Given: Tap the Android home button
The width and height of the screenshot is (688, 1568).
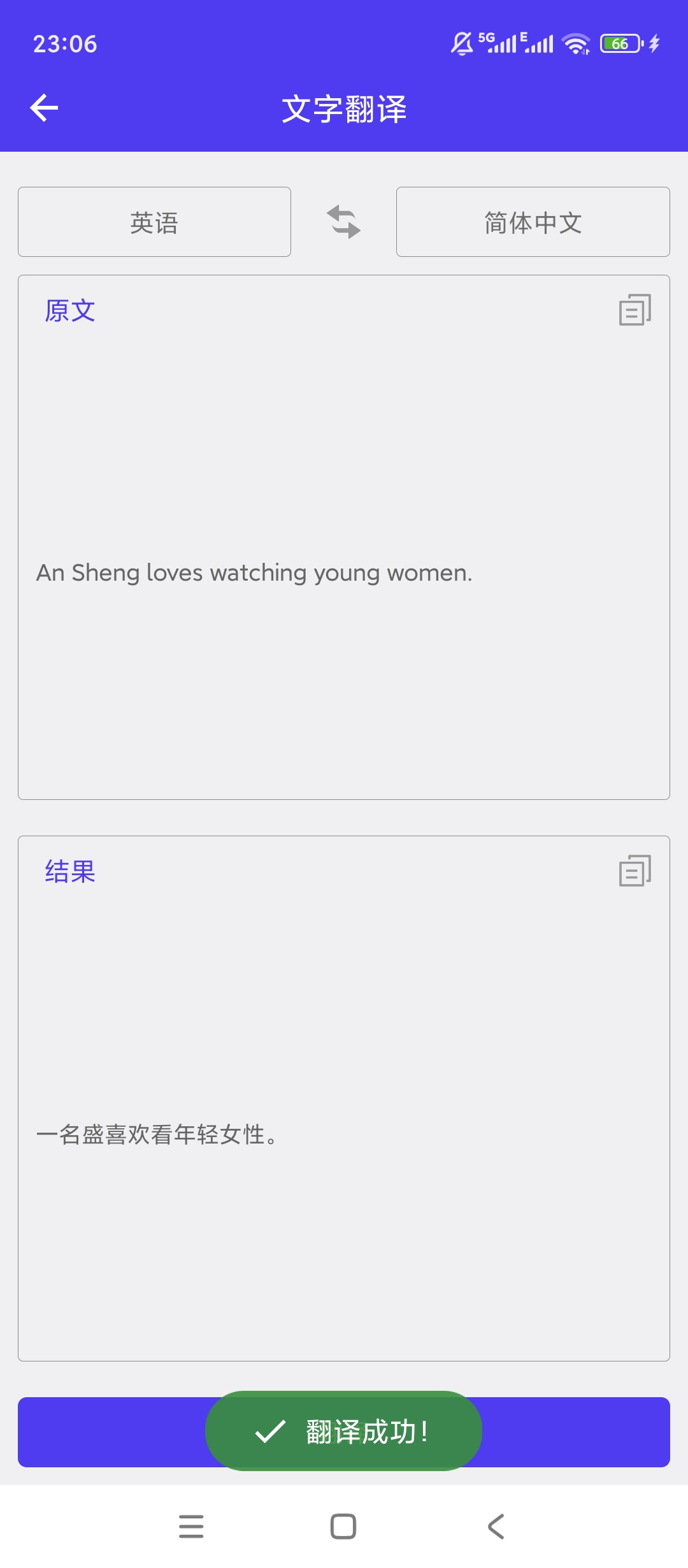Looking at the screenshot, I should (x=343, y=1527).
